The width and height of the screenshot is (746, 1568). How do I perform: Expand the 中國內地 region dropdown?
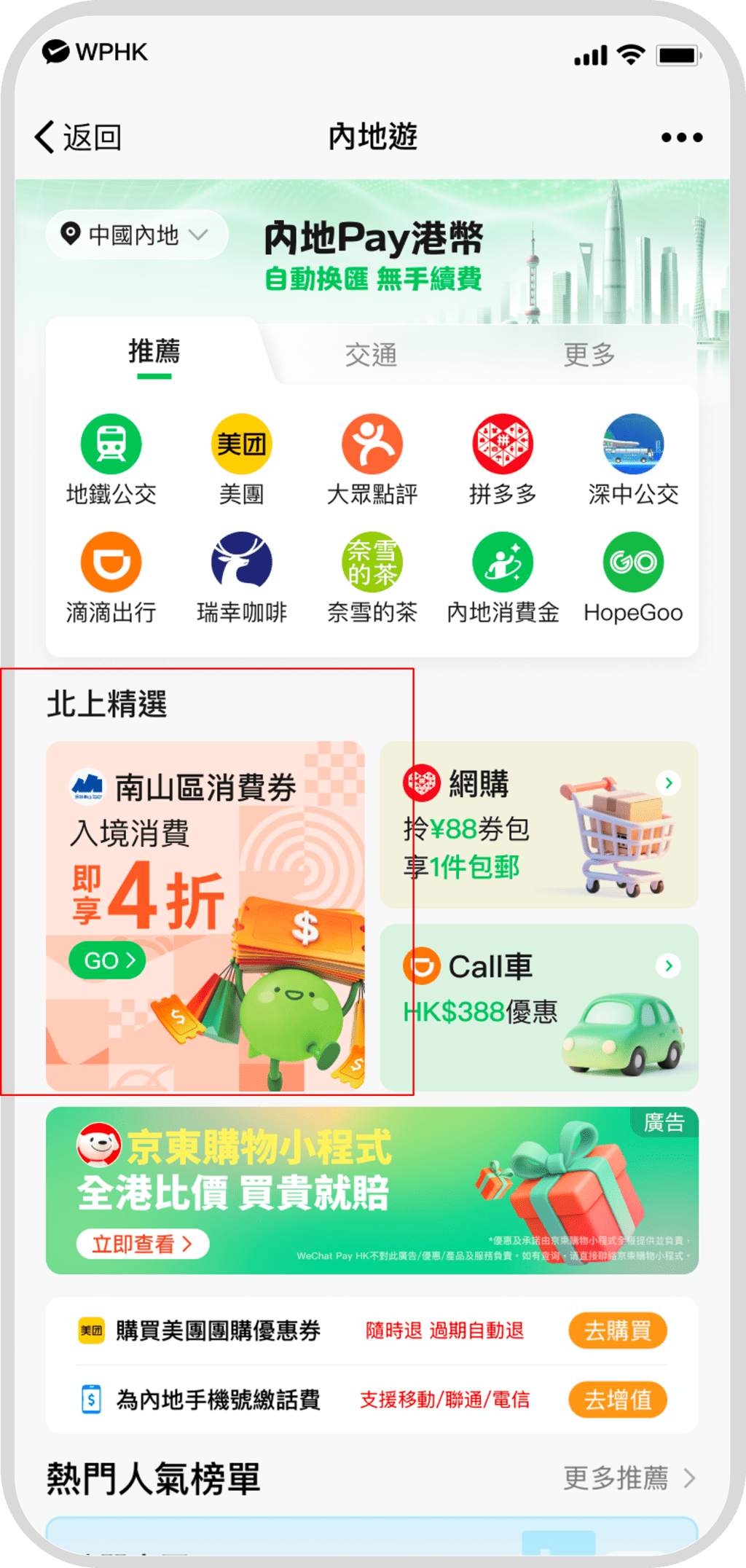136,235
